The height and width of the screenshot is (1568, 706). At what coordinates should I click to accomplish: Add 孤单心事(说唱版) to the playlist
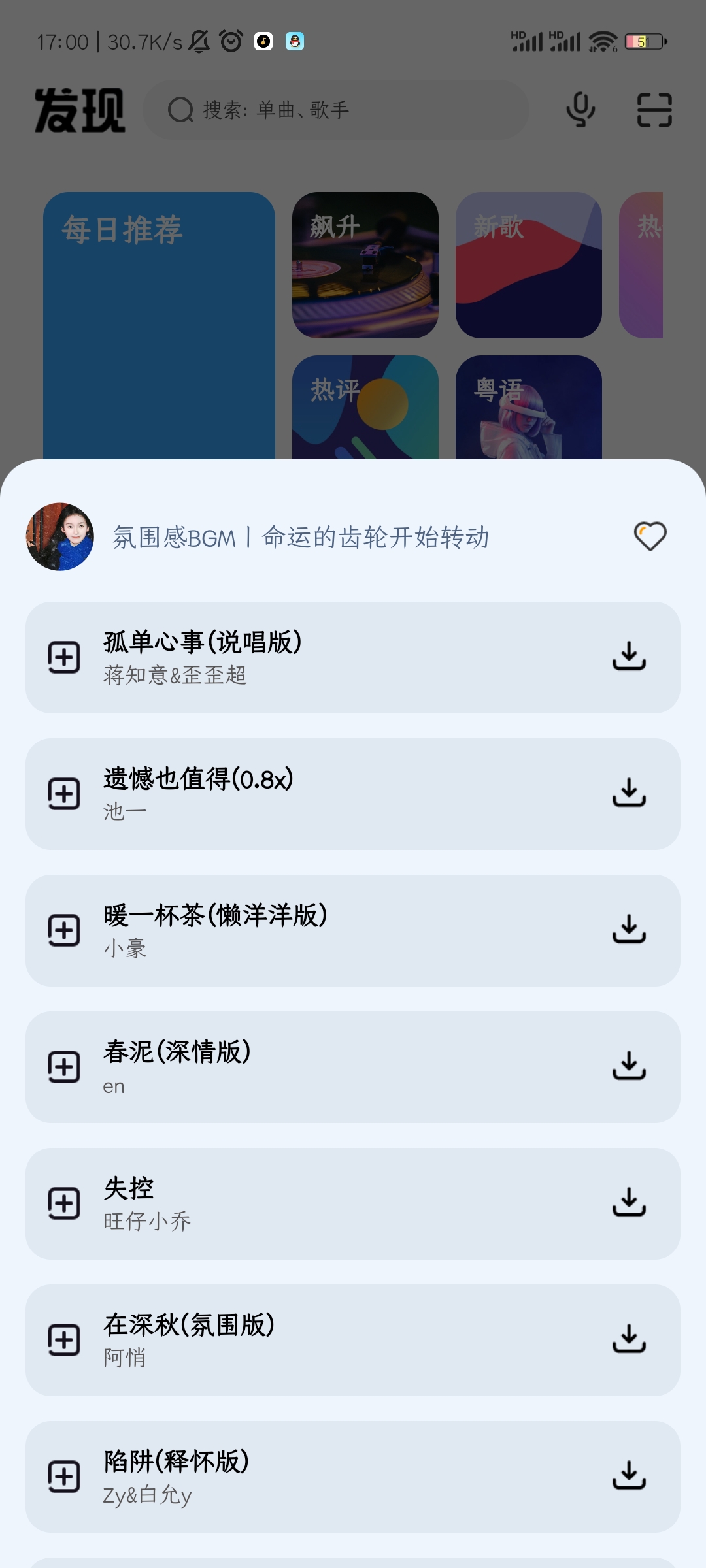(x=64, y=657)
